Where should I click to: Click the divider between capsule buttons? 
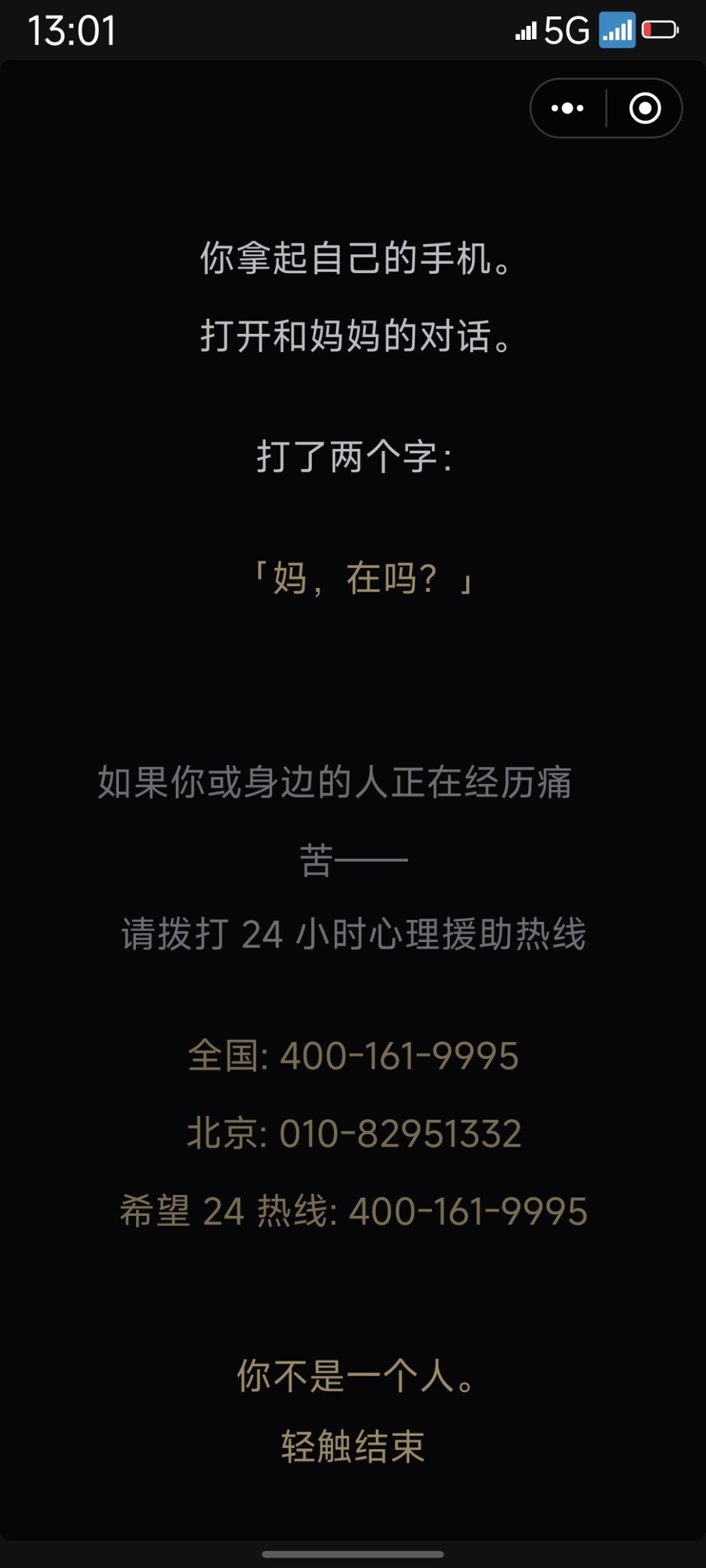pyautogui.click(x=605, y=108)
